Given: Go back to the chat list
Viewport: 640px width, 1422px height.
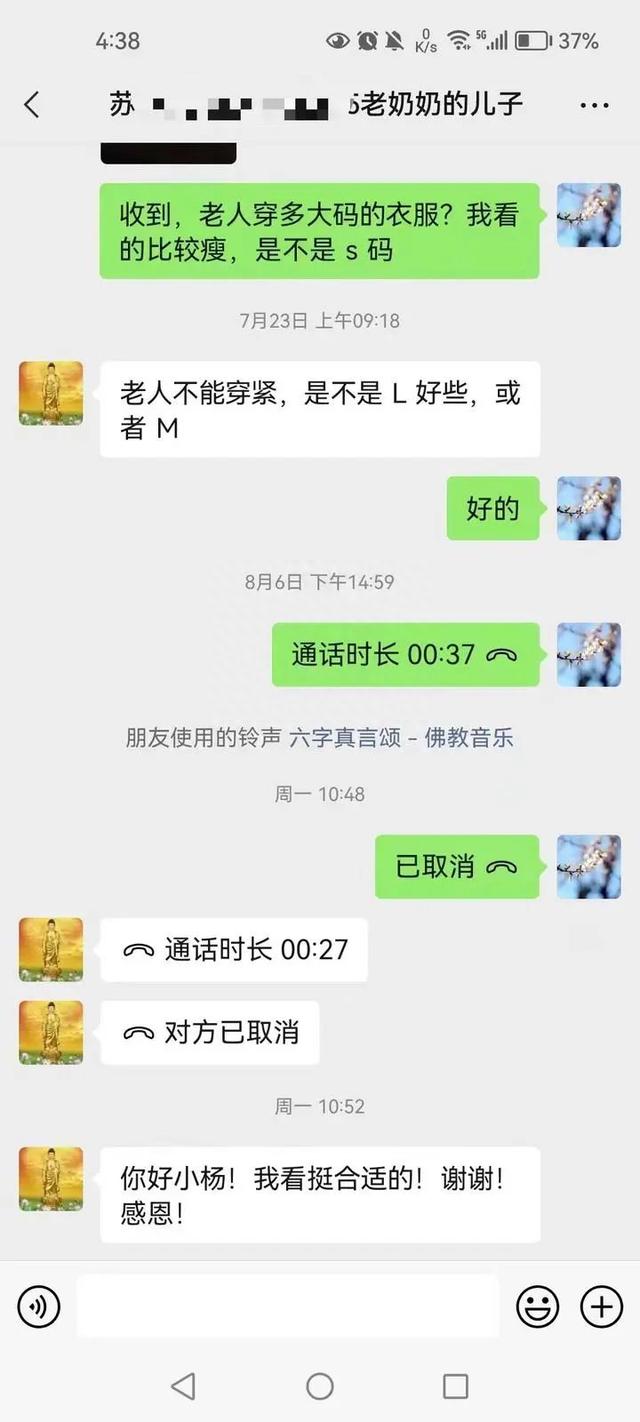Looking at the screenshot, I should coord(32,104).
